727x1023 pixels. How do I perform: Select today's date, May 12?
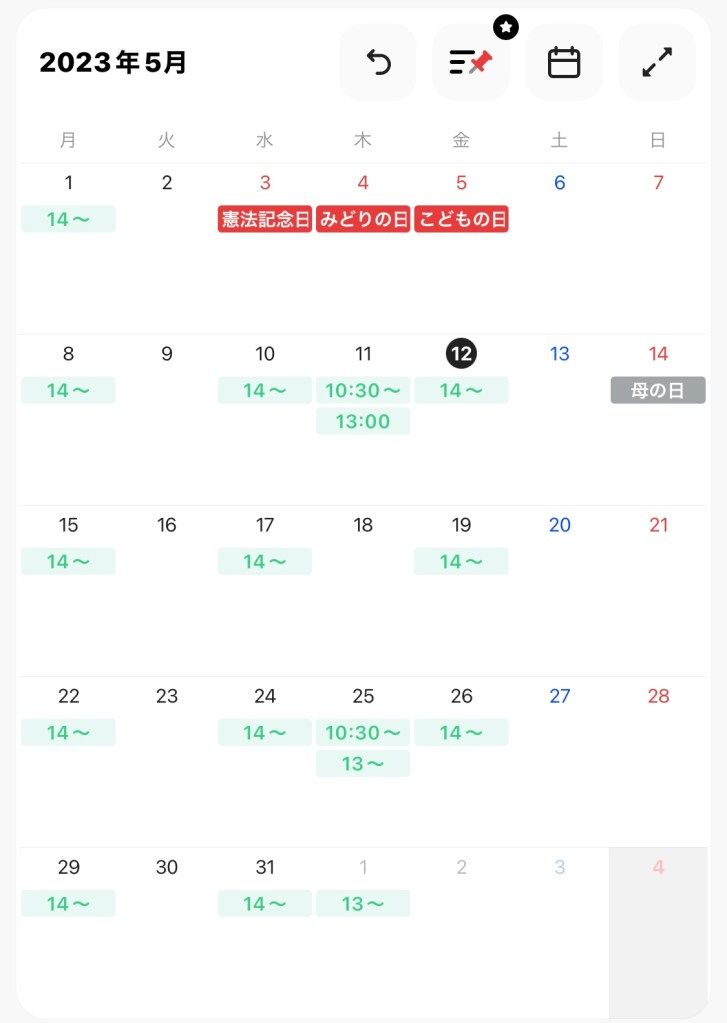(461, 354)
